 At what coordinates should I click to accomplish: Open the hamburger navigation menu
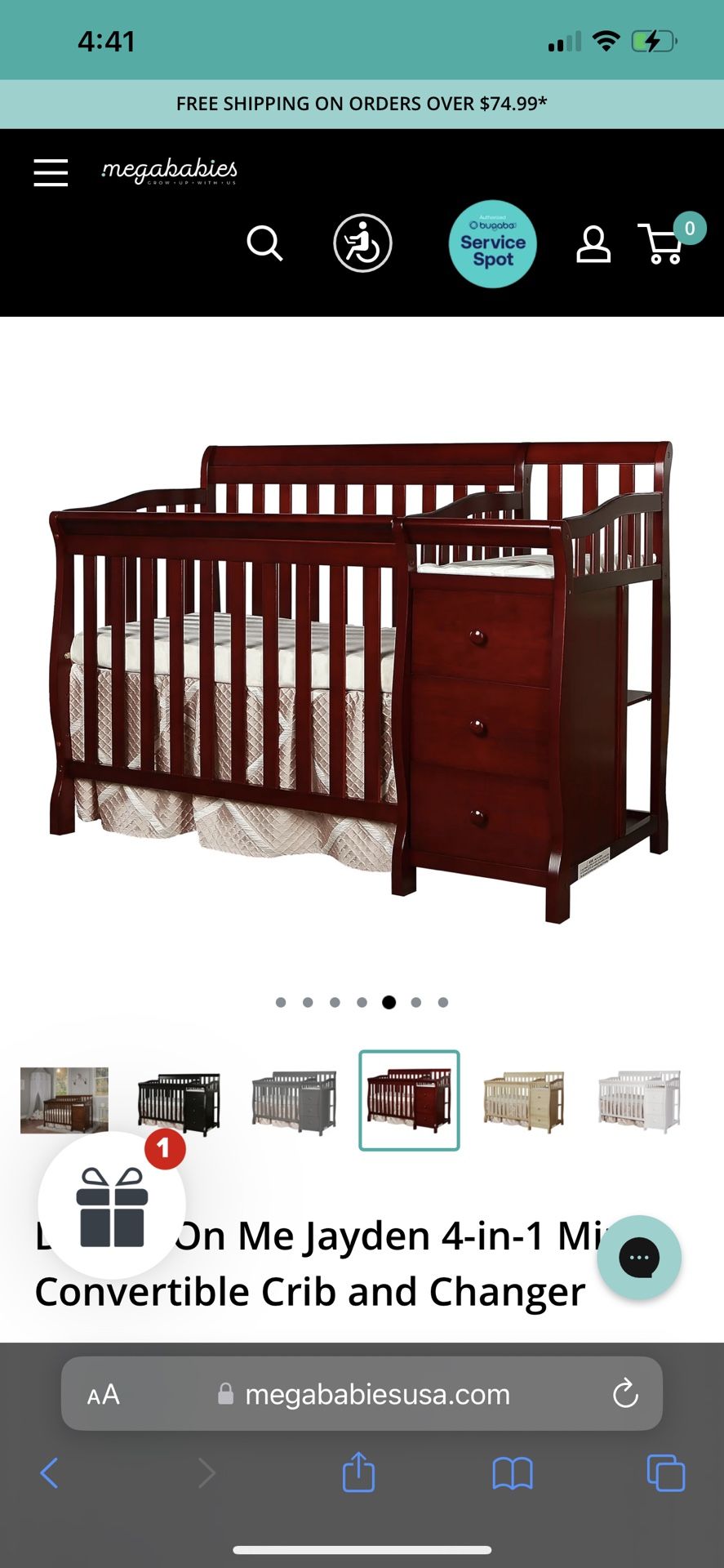click(x=51, y=172)
